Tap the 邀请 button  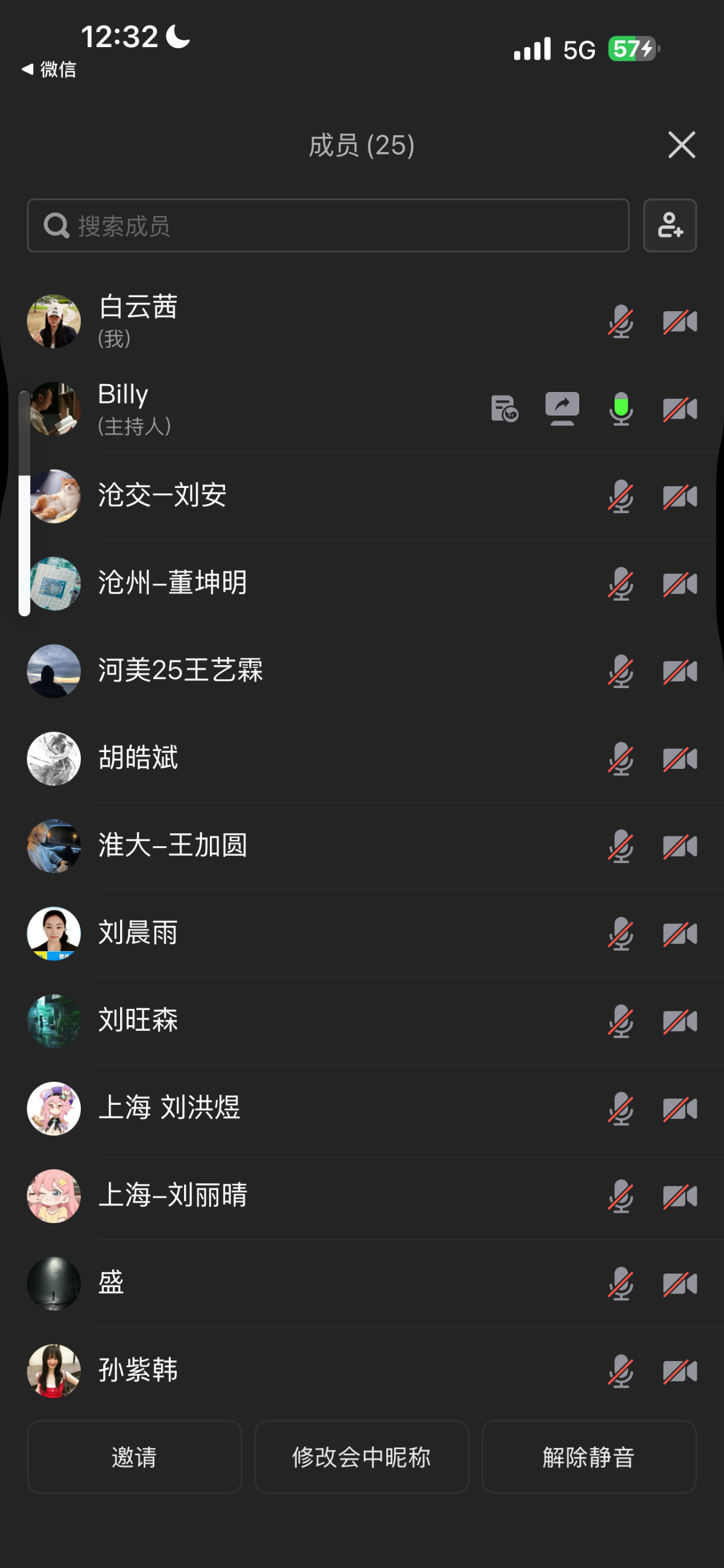135,1456
